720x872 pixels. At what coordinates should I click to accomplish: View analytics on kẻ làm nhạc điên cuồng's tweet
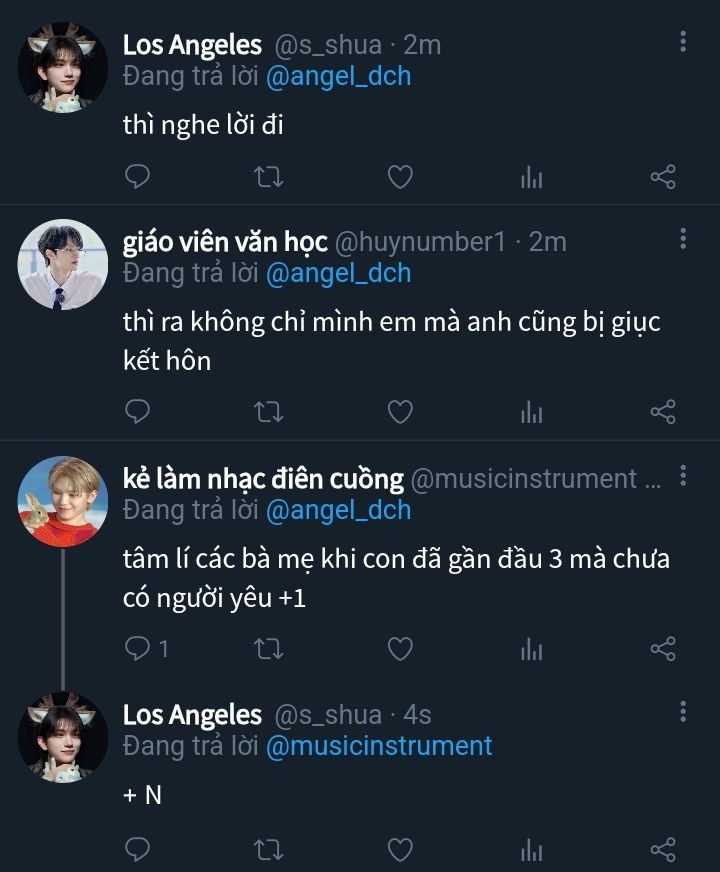(531, 649)
